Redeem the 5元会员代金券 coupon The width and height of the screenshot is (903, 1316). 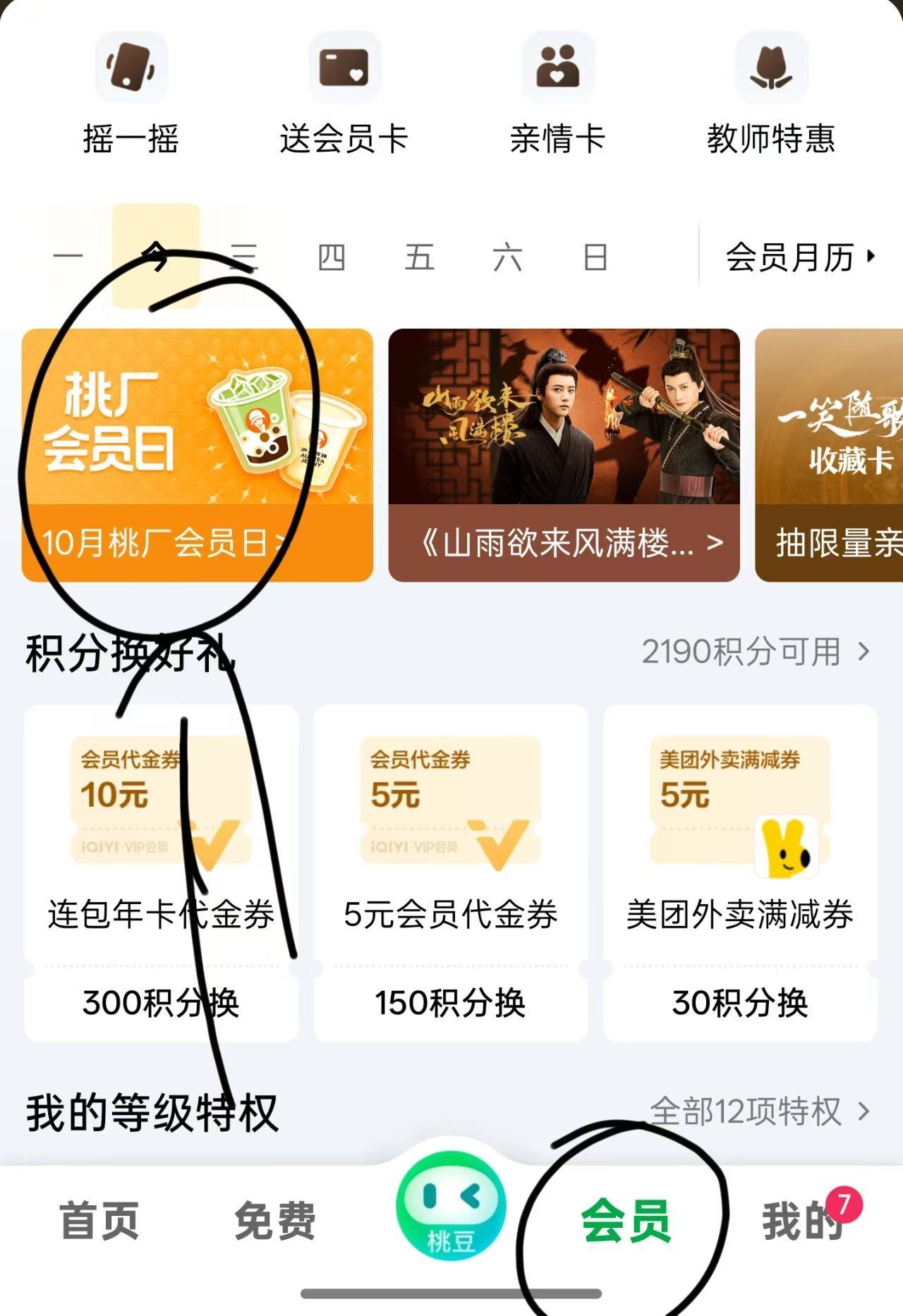(x=450, y=872)
